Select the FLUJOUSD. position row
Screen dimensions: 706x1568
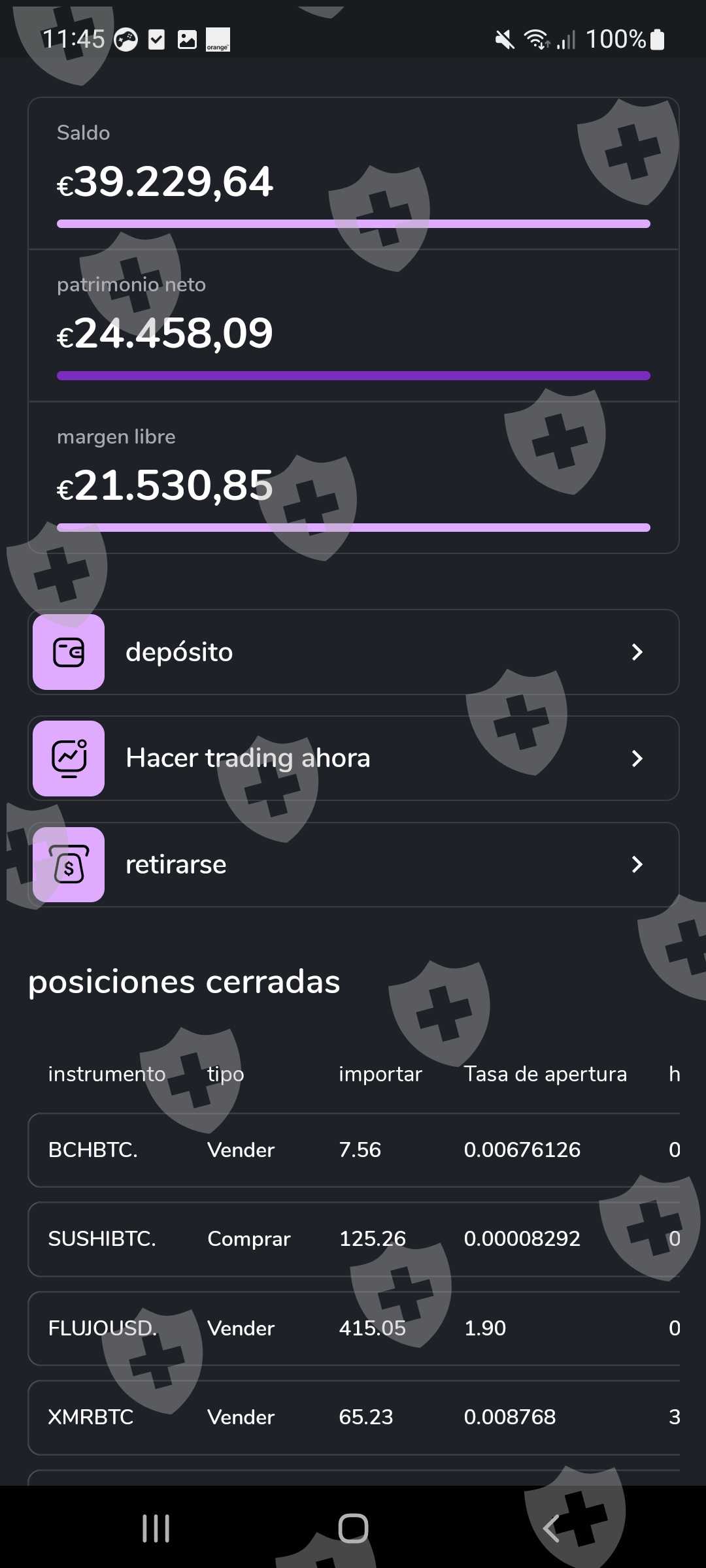[353, 1328]
